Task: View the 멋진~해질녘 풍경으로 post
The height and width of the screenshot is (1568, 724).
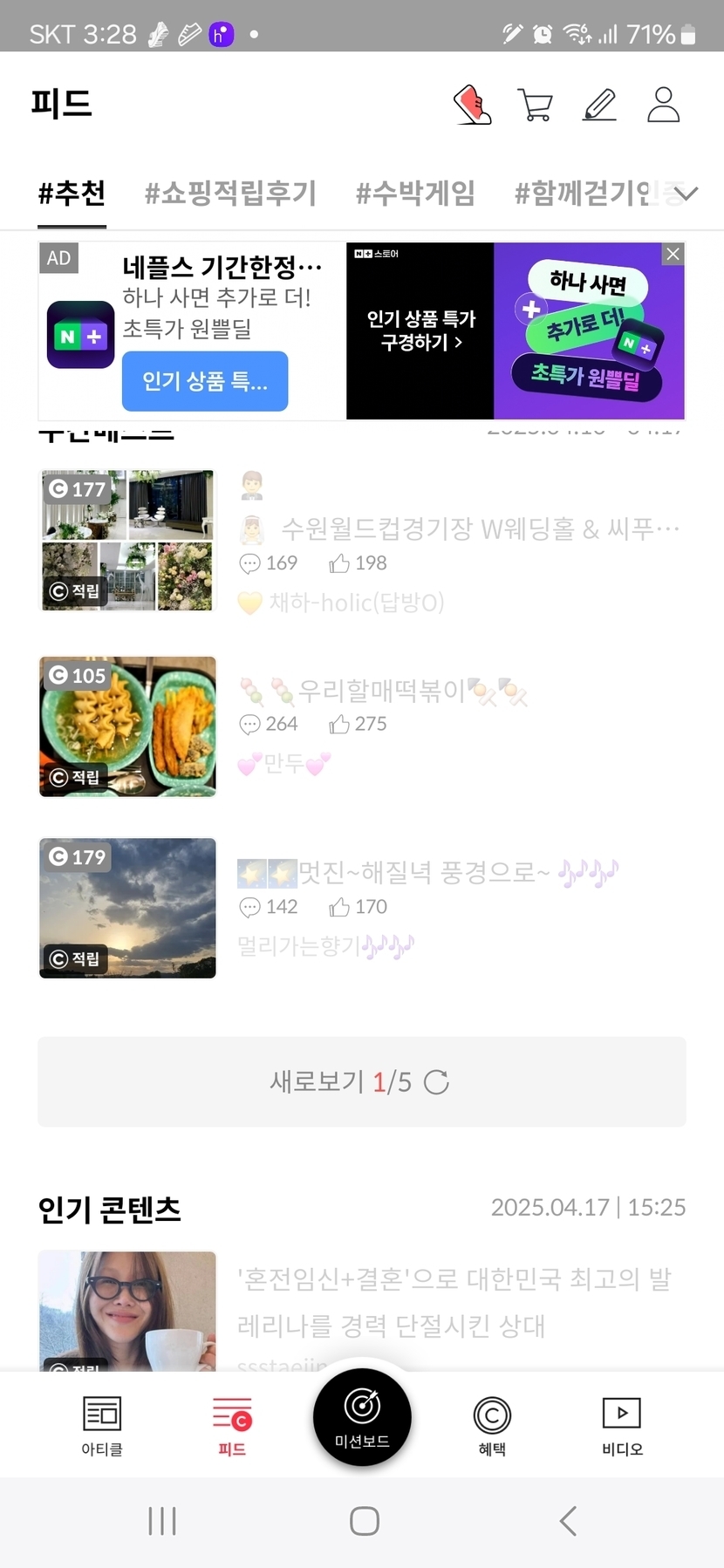Action: tap(427, 872)
